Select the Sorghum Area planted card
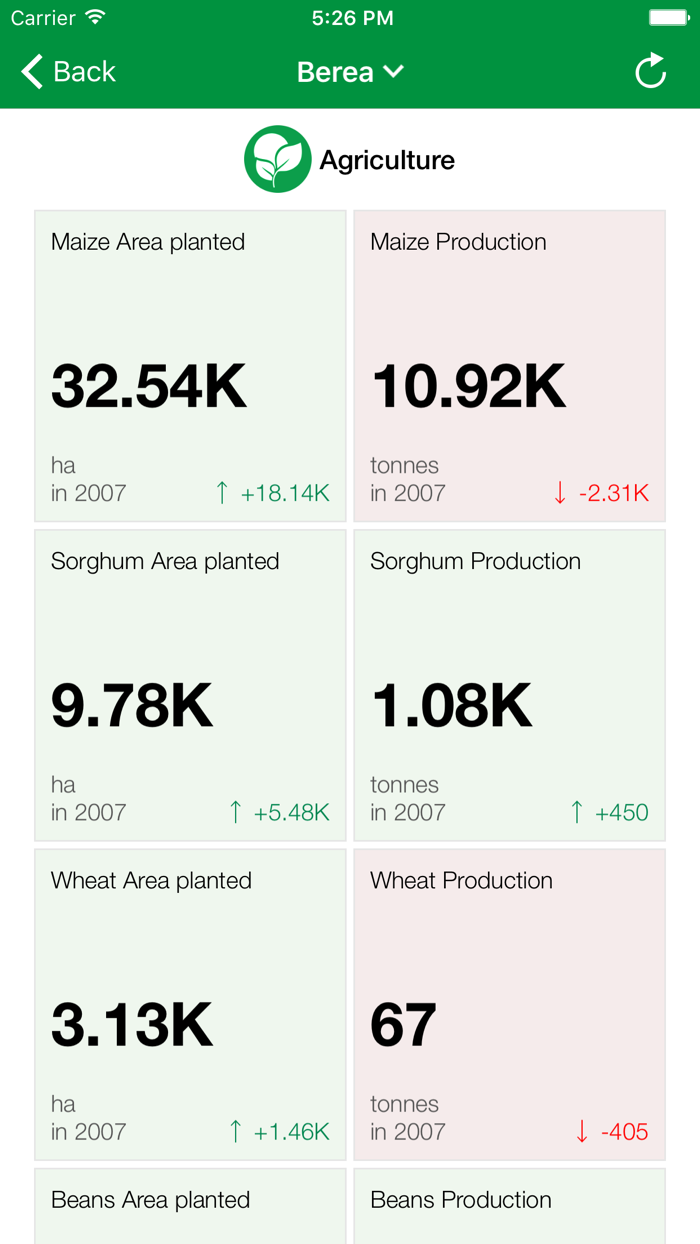 tap(190, 685)
